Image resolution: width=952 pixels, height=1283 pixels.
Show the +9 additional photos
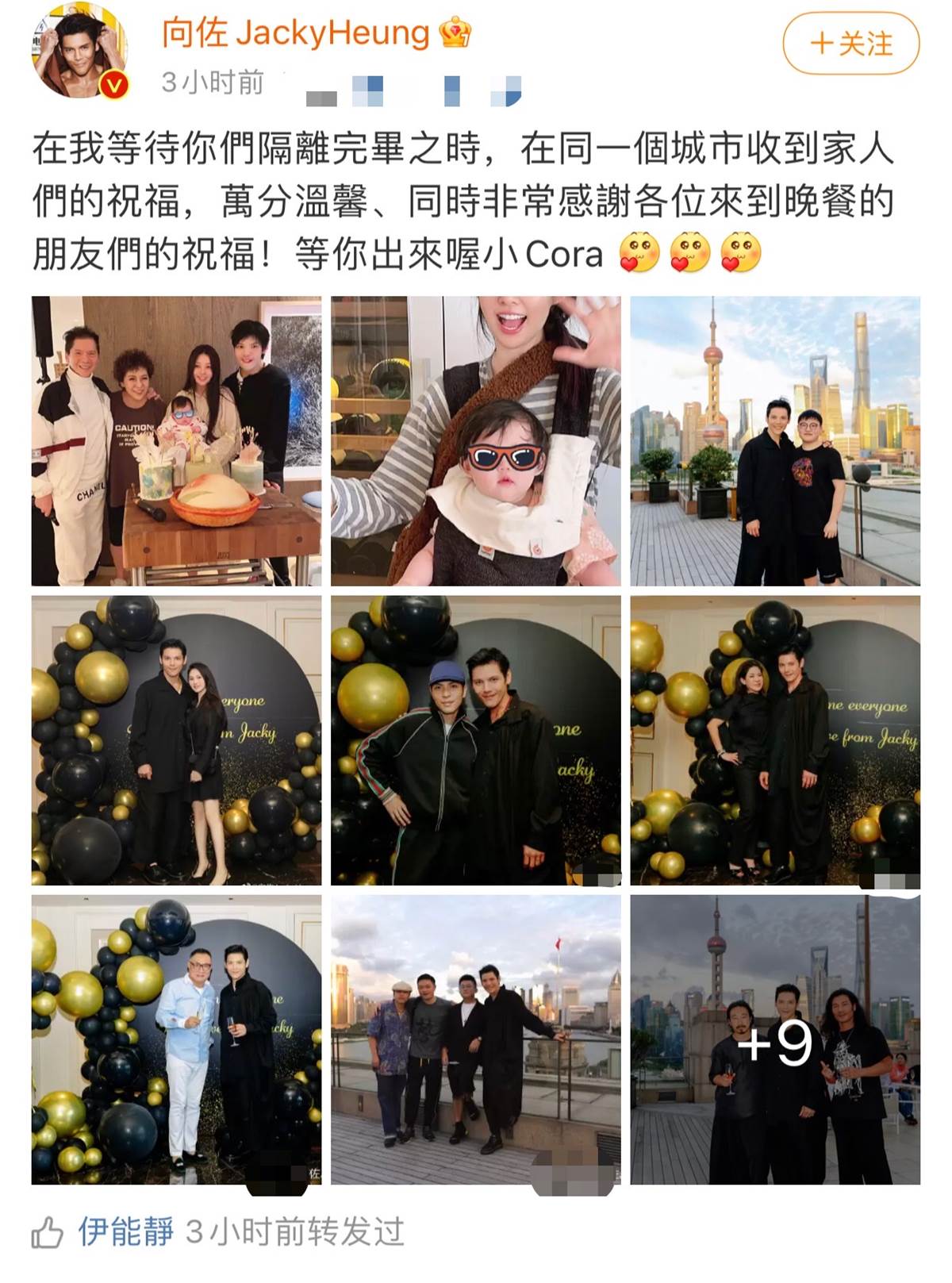(775, 1039)
